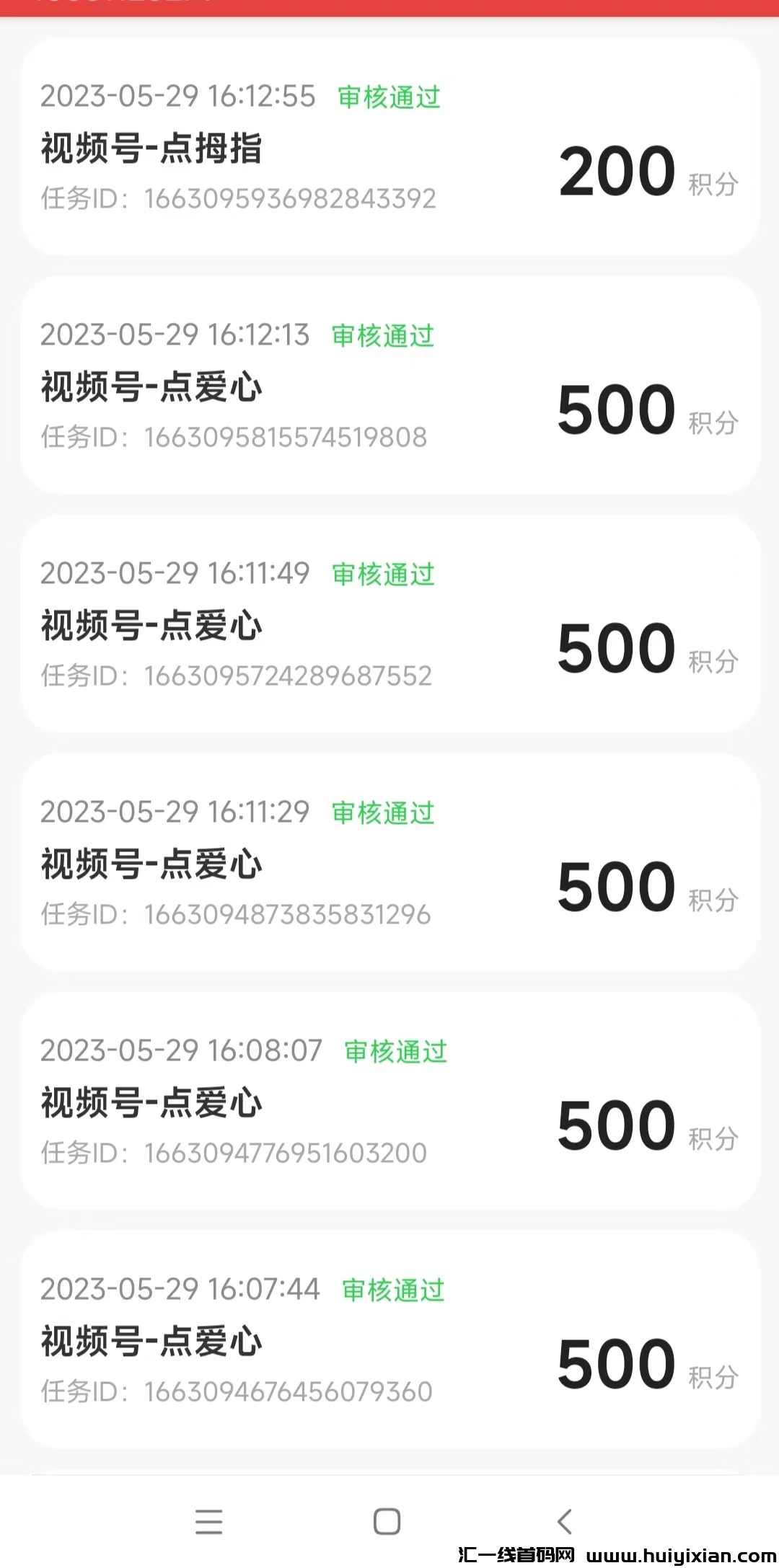This screenshot has height=1568, width=779.
Task: Select the 审核通过 label on the first record
Action: [389, 97]
